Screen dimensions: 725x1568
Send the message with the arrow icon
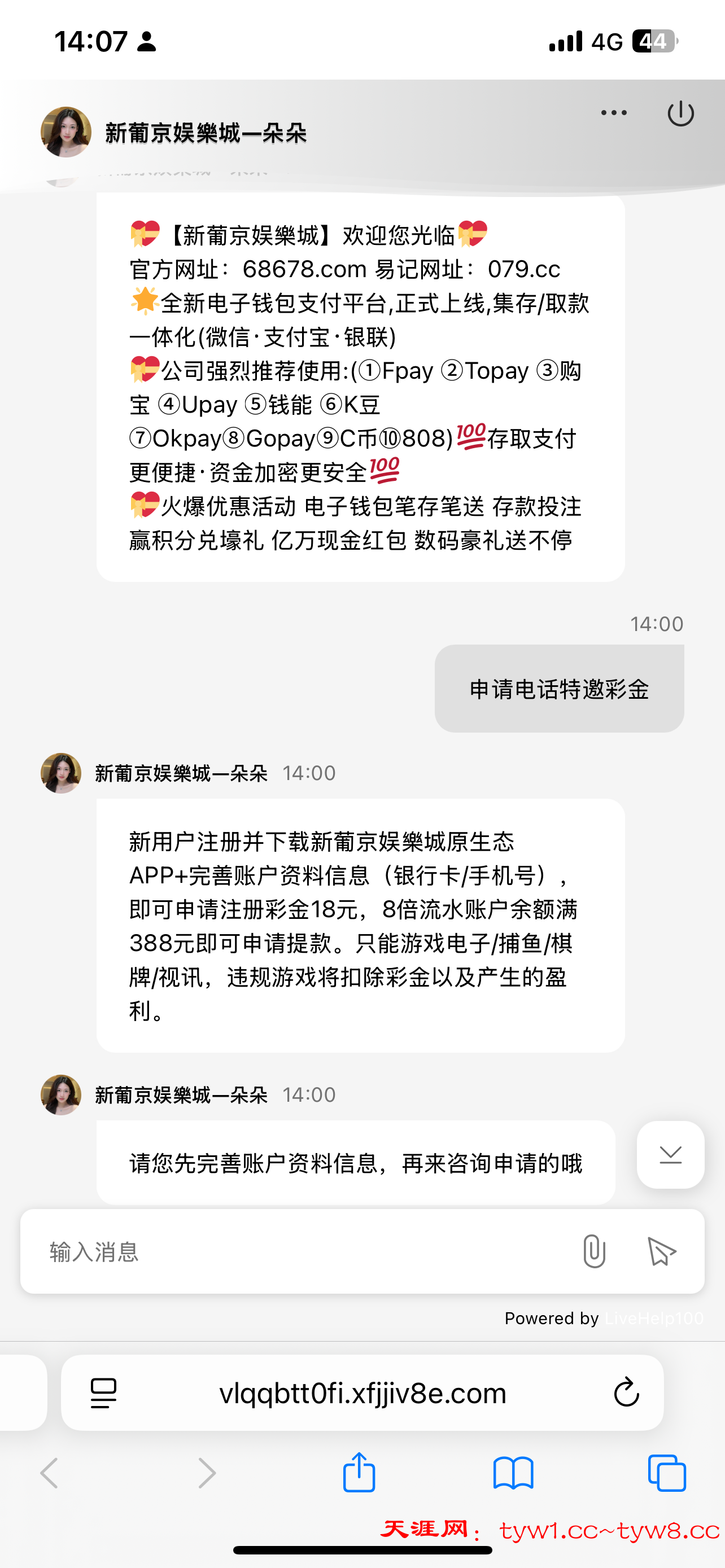(661, 1251)
